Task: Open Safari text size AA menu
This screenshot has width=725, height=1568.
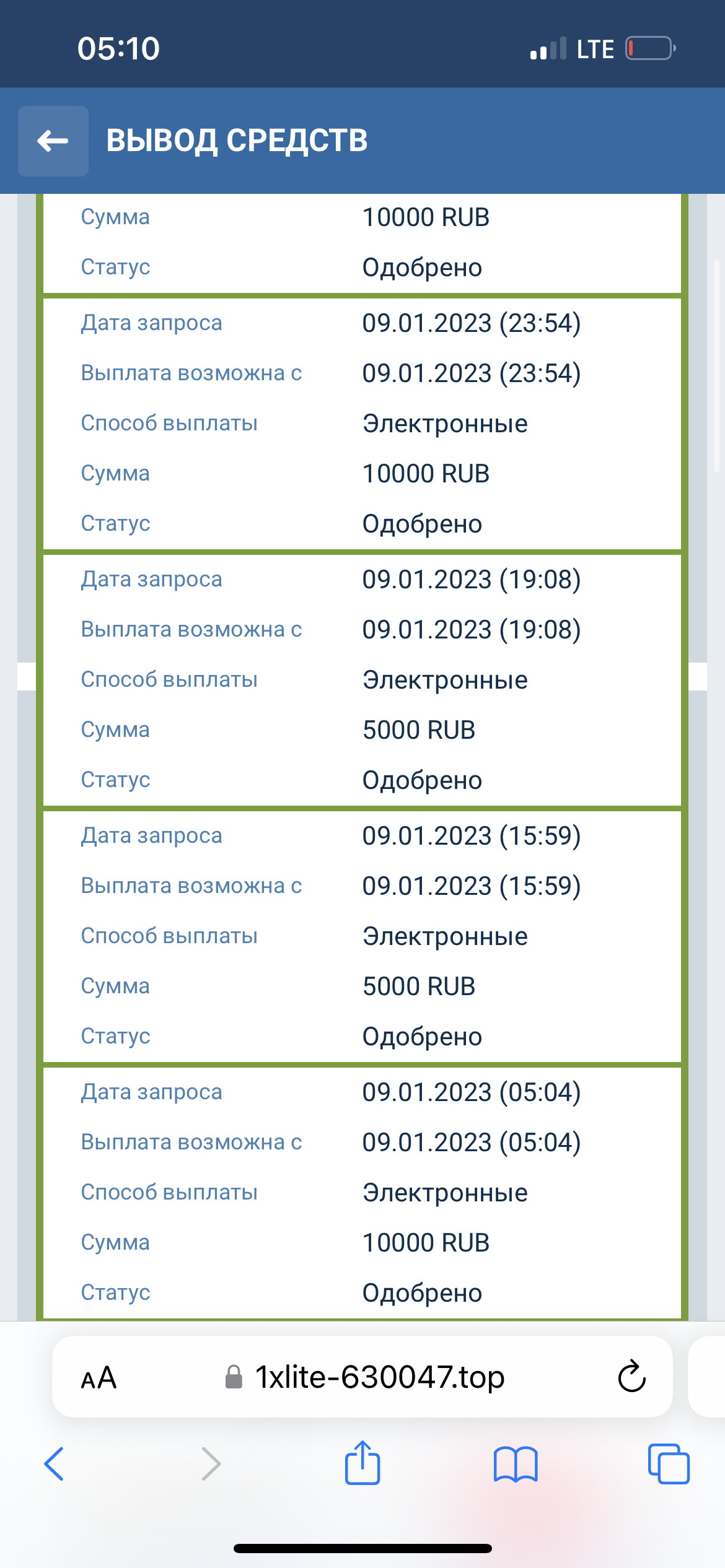Action: [x=99, y=1378]
